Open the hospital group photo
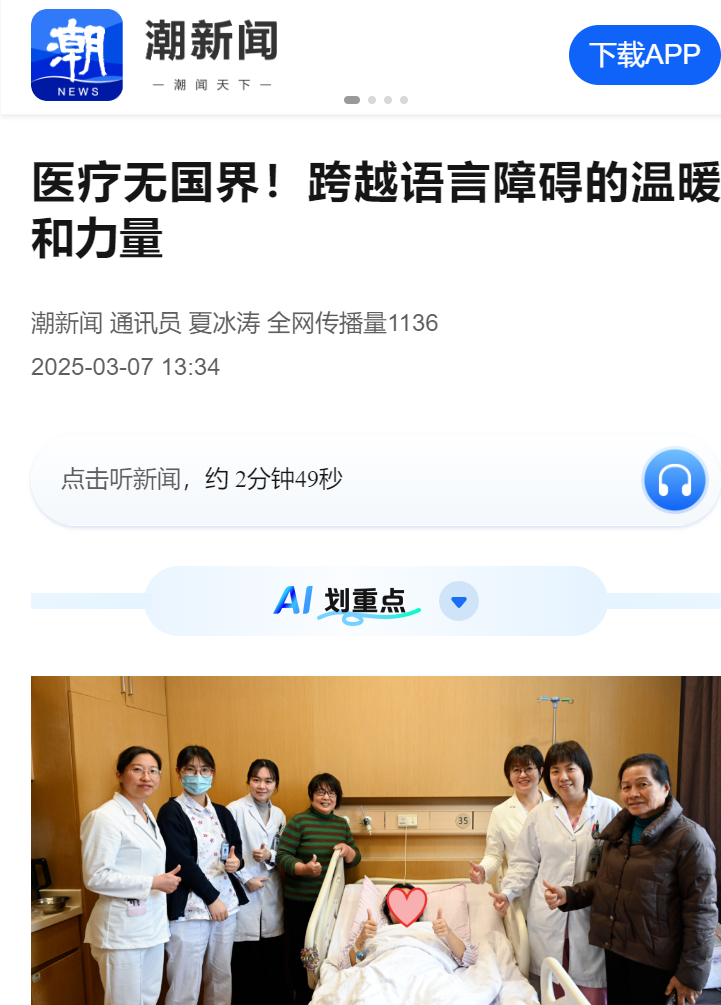 coord(375,840)
